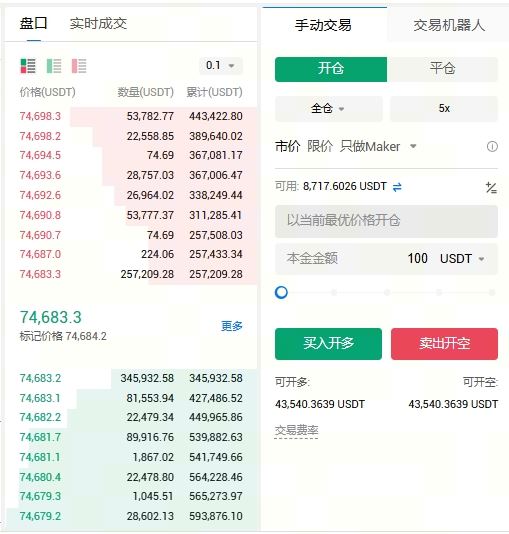This screenshot has width=509, height=534.
Task: Open the 交易费率 link
Action: click(296, 431)
